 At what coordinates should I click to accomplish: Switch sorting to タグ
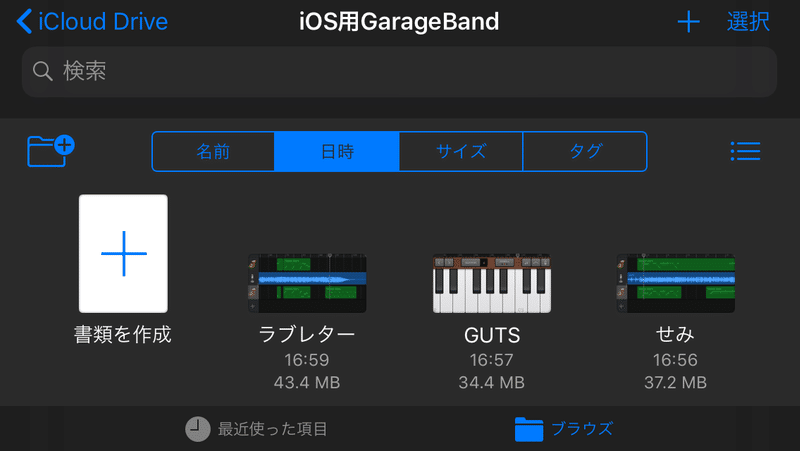click(585, 152)
